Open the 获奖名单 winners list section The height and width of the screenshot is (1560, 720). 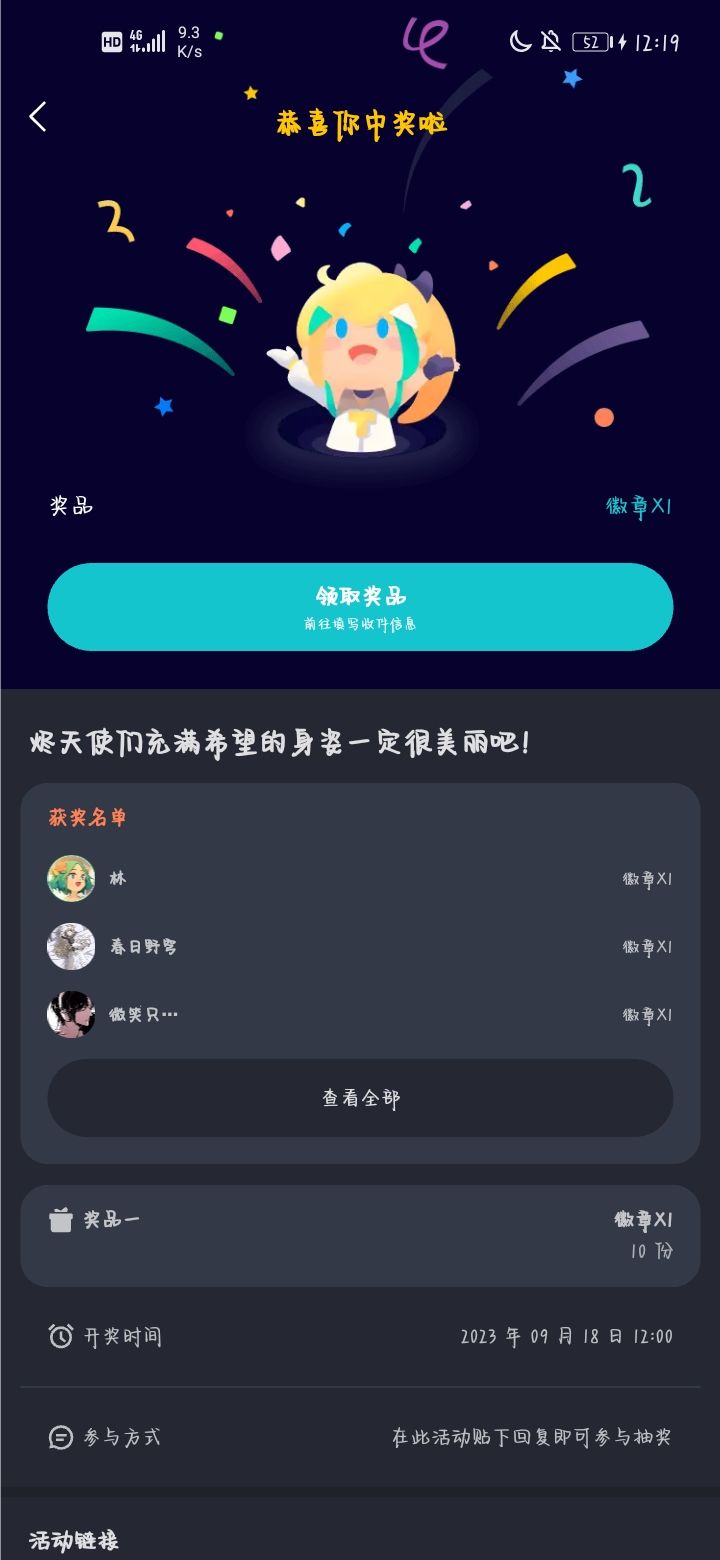[86, 818]
